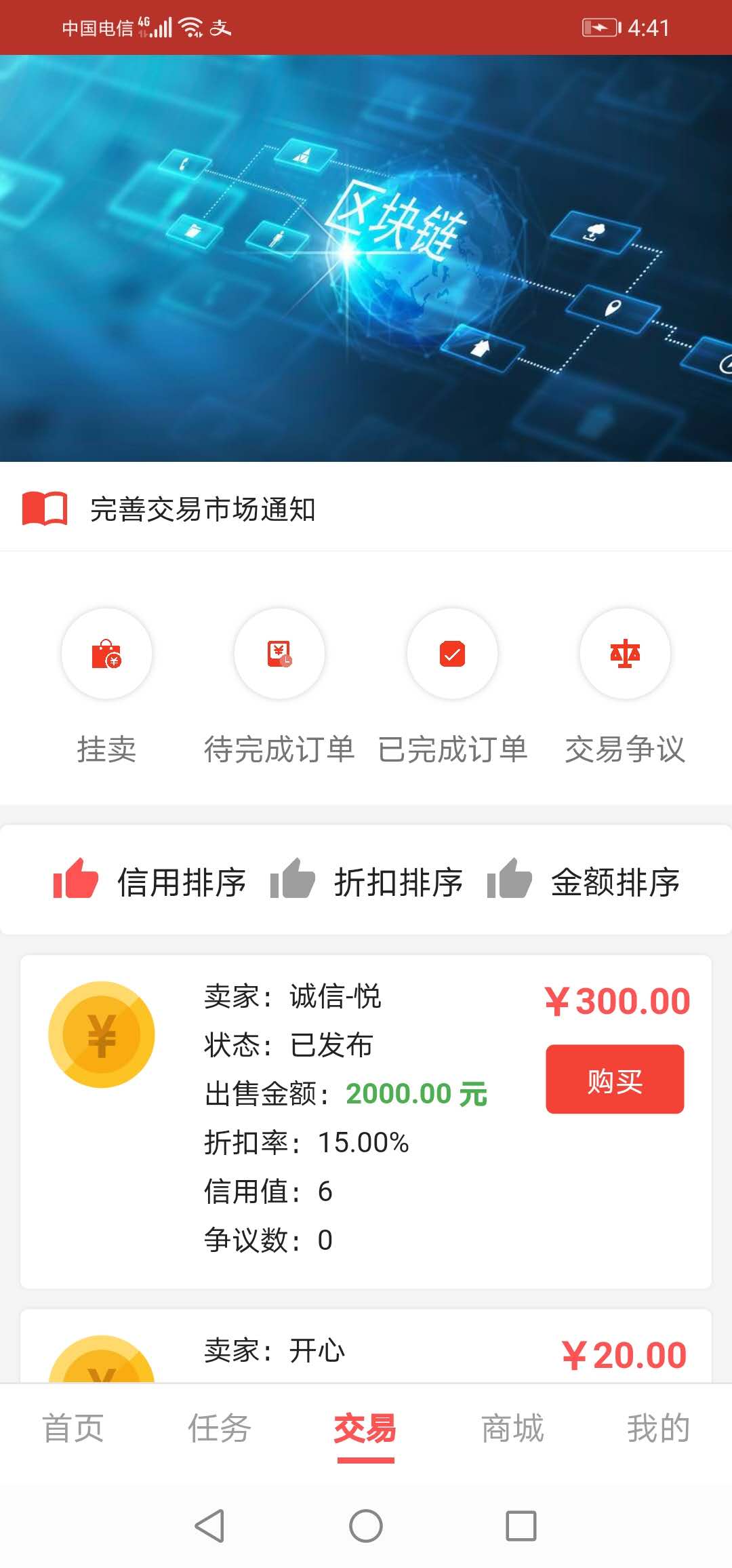Open the 交易争议 trade disputes icon
732x1568 pixels.
[625, 653]
